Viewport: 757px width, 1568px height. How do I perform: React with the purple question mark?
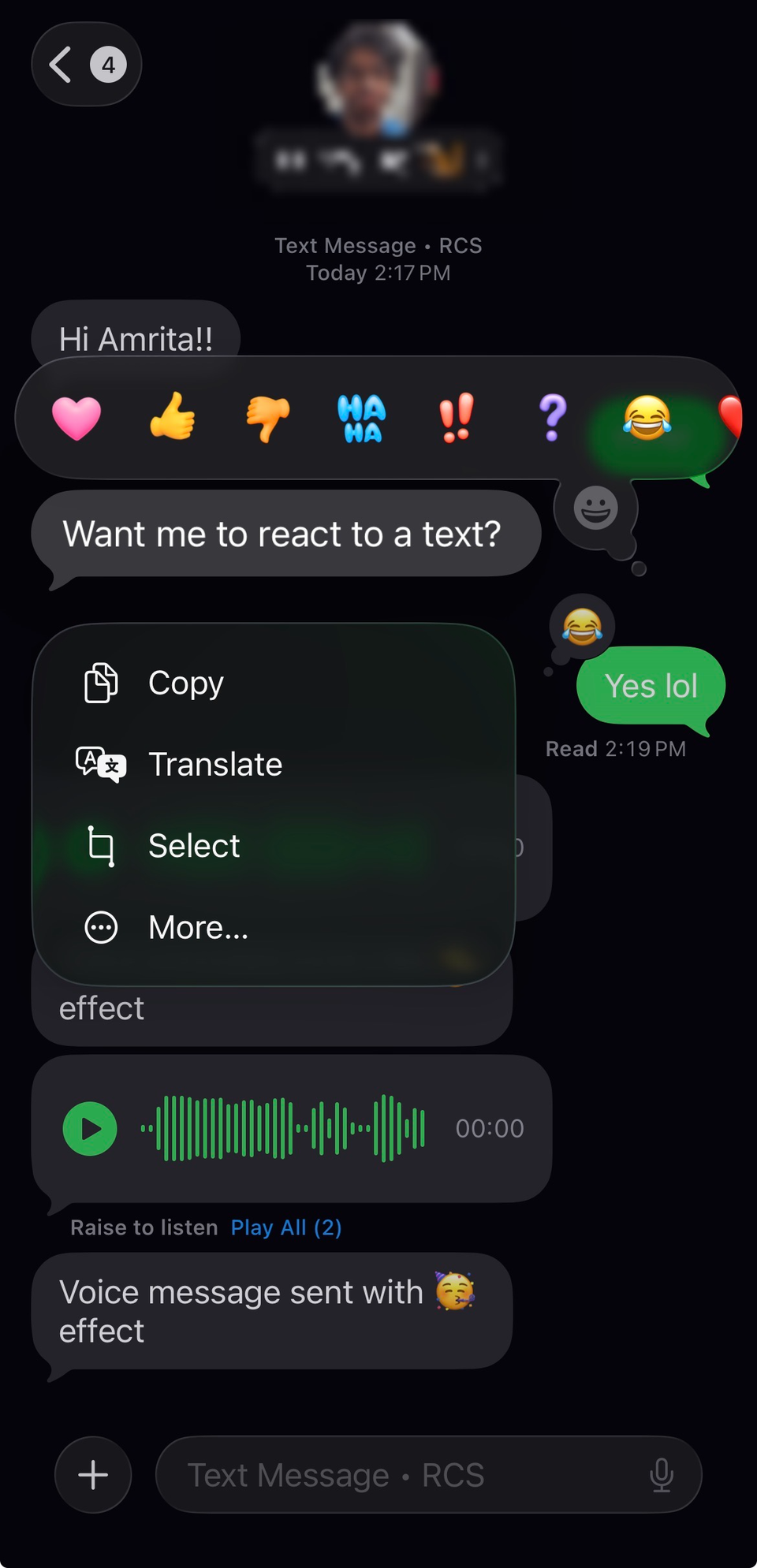pos(552,417)
